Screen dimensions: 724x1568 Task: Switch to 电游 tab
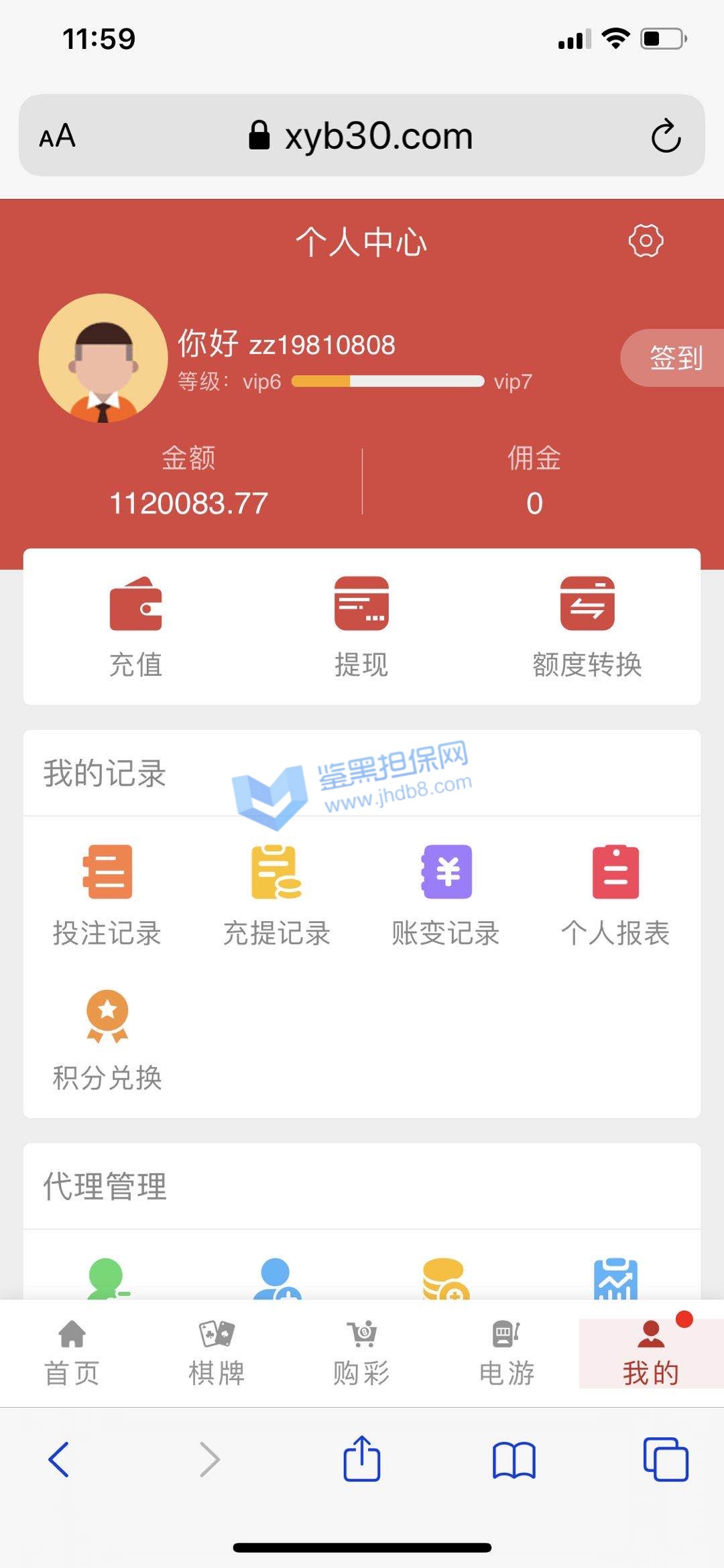click(506, 1353)
